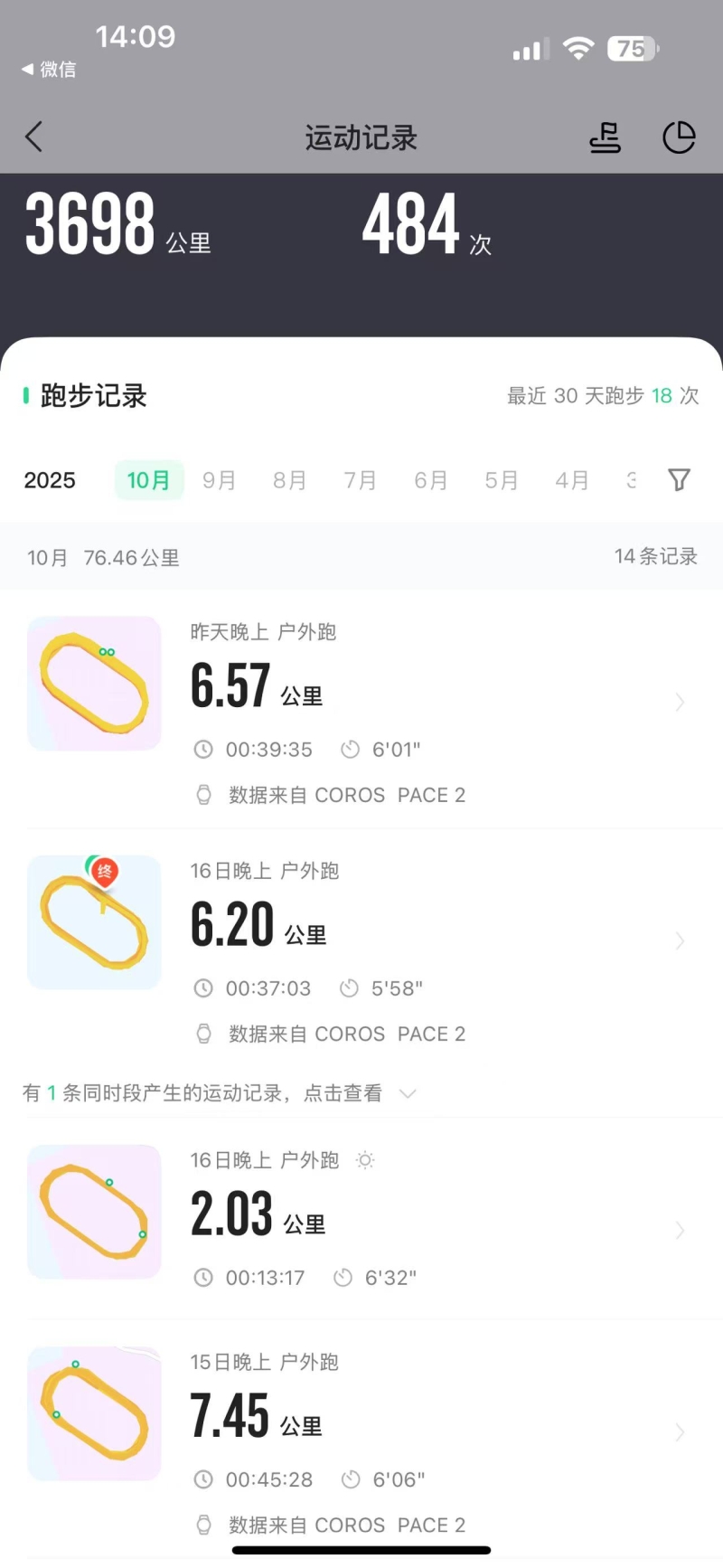This screenshot has height=1568, width=723.
Task: Expand 同时段产生的运动记录 list
Action: [217, 1093]
